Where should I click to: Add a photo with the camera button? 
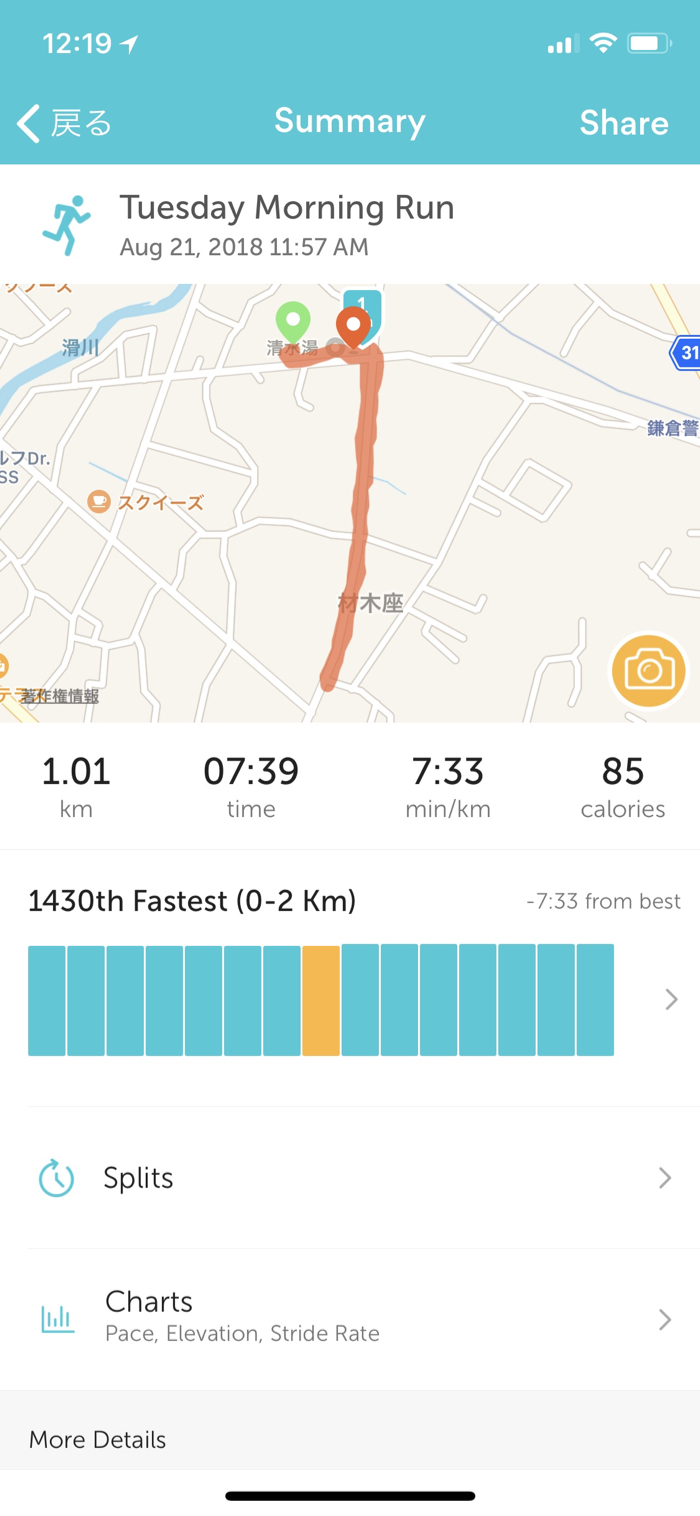[x=649, y=669]
